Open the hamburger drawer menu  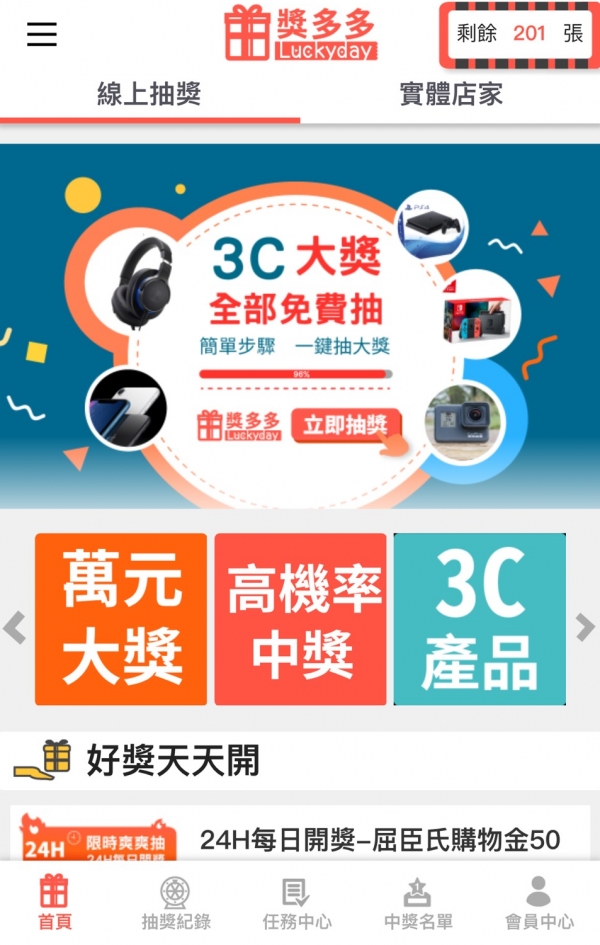point(42,34)
